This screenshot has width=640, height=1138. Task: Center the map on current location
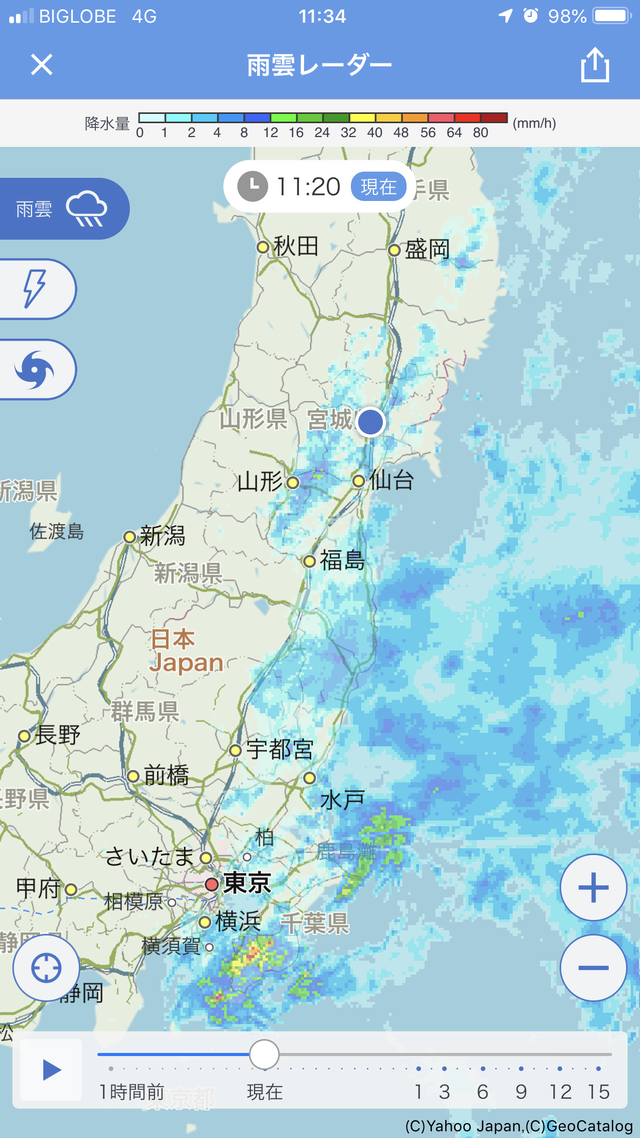tap(46, 968)
